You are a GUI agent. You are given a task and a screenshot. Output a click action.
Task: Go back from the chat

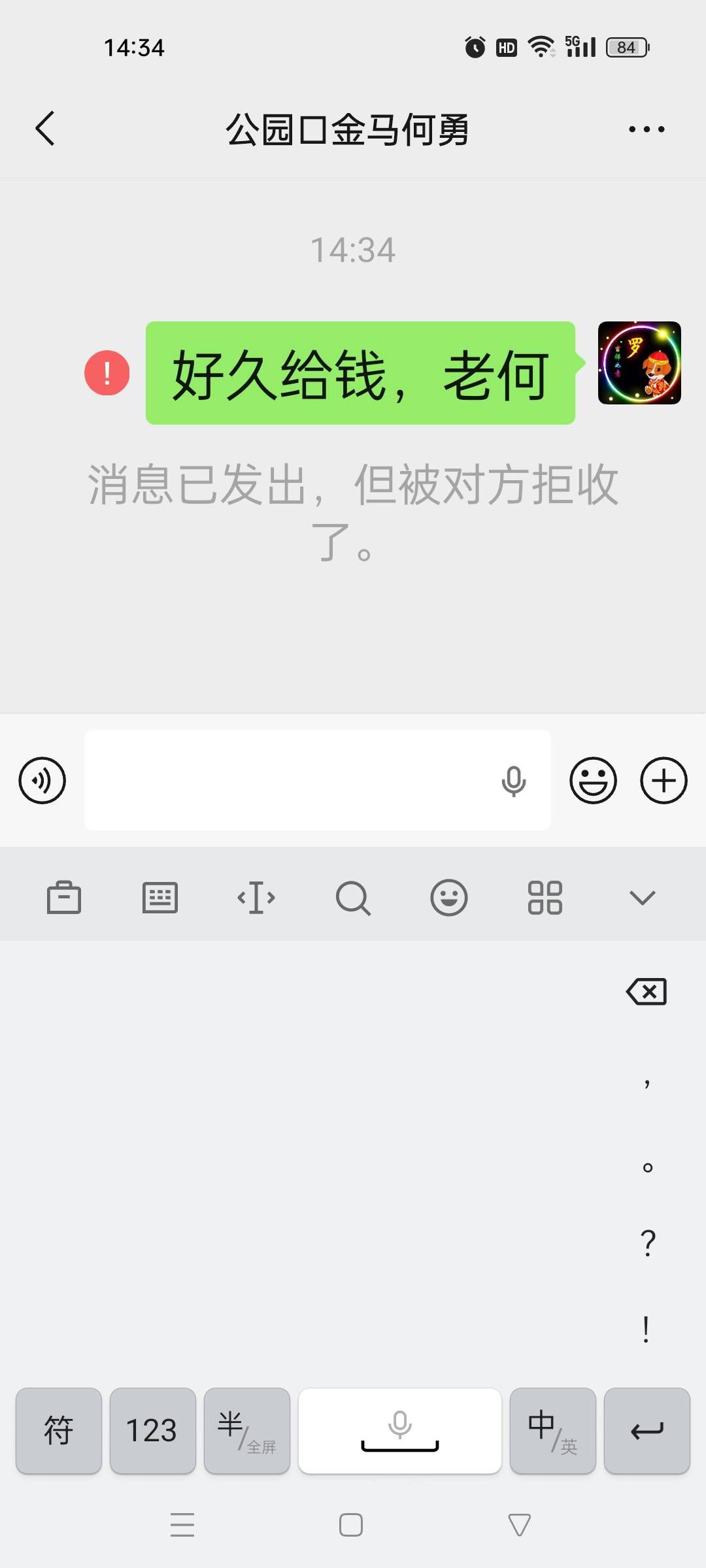[x=44, y=128]
